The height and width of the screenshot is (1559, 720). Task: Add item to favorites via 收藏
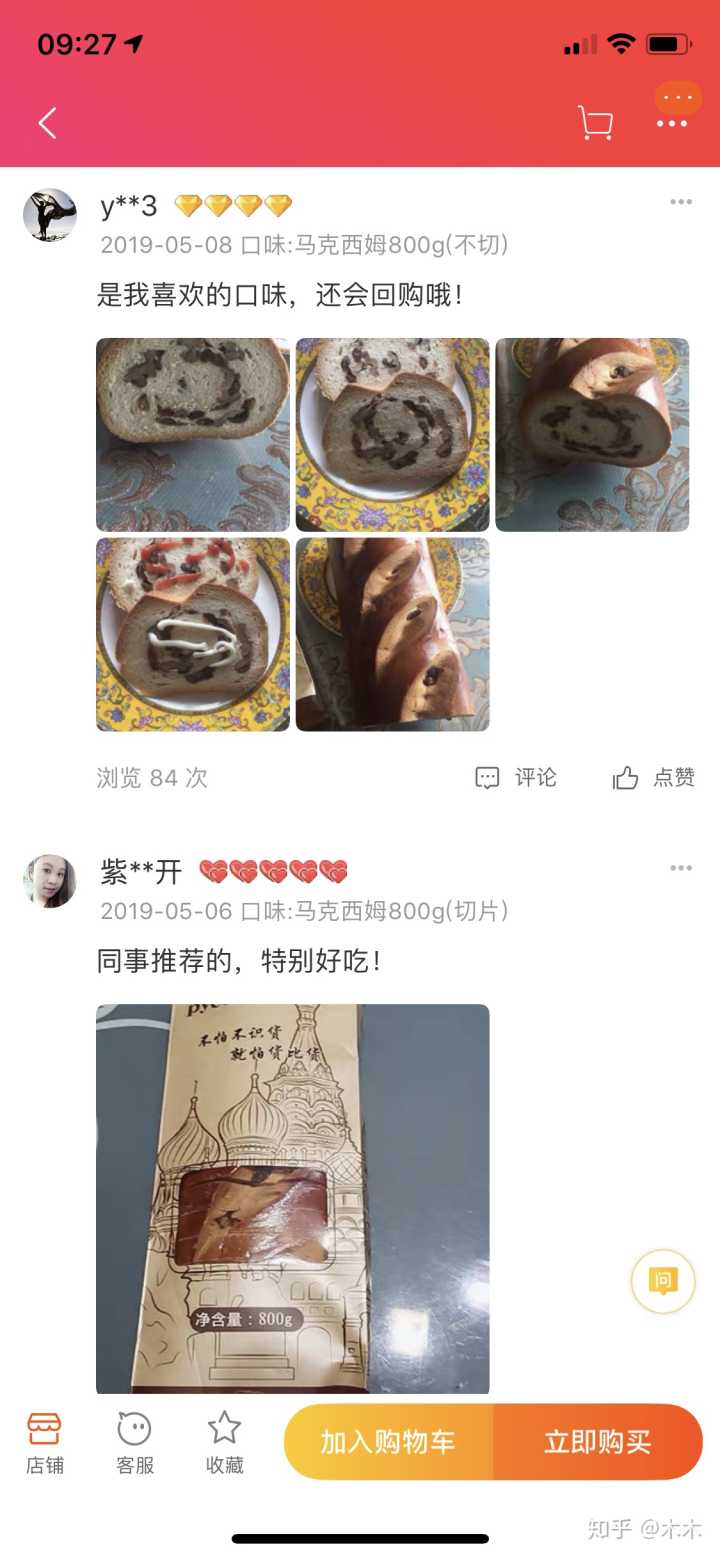coord(224,1443)
